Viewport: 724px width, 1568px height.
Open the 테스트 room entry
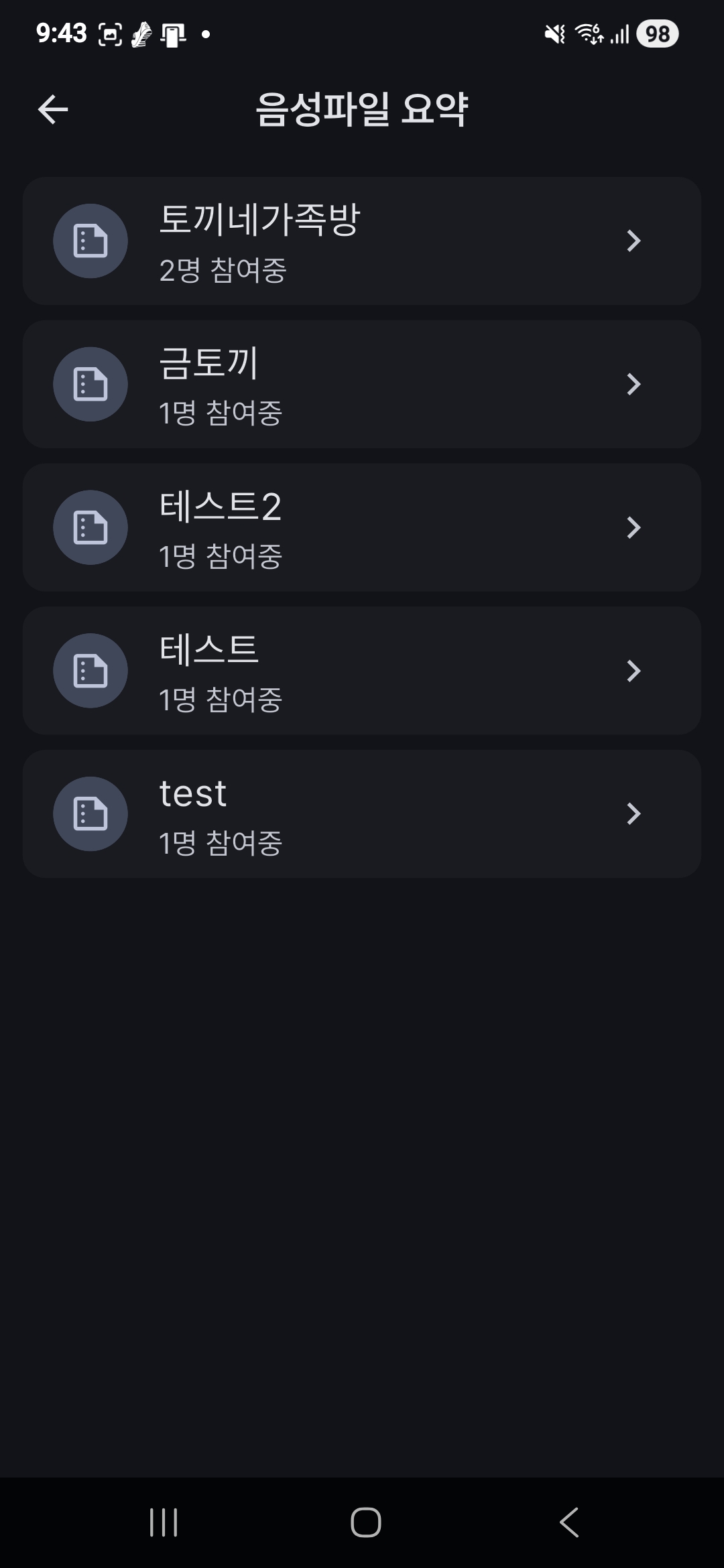pos(362,671)
